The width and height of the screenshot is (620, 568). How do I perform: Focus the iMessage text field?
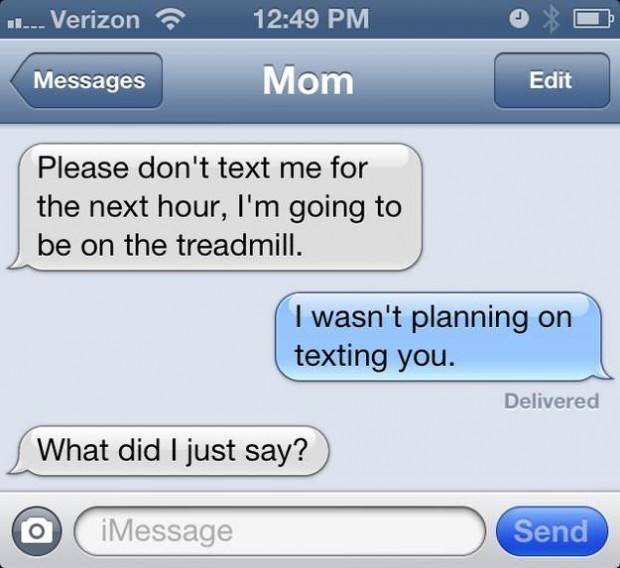pyautogui.click(x=280, y=530)
